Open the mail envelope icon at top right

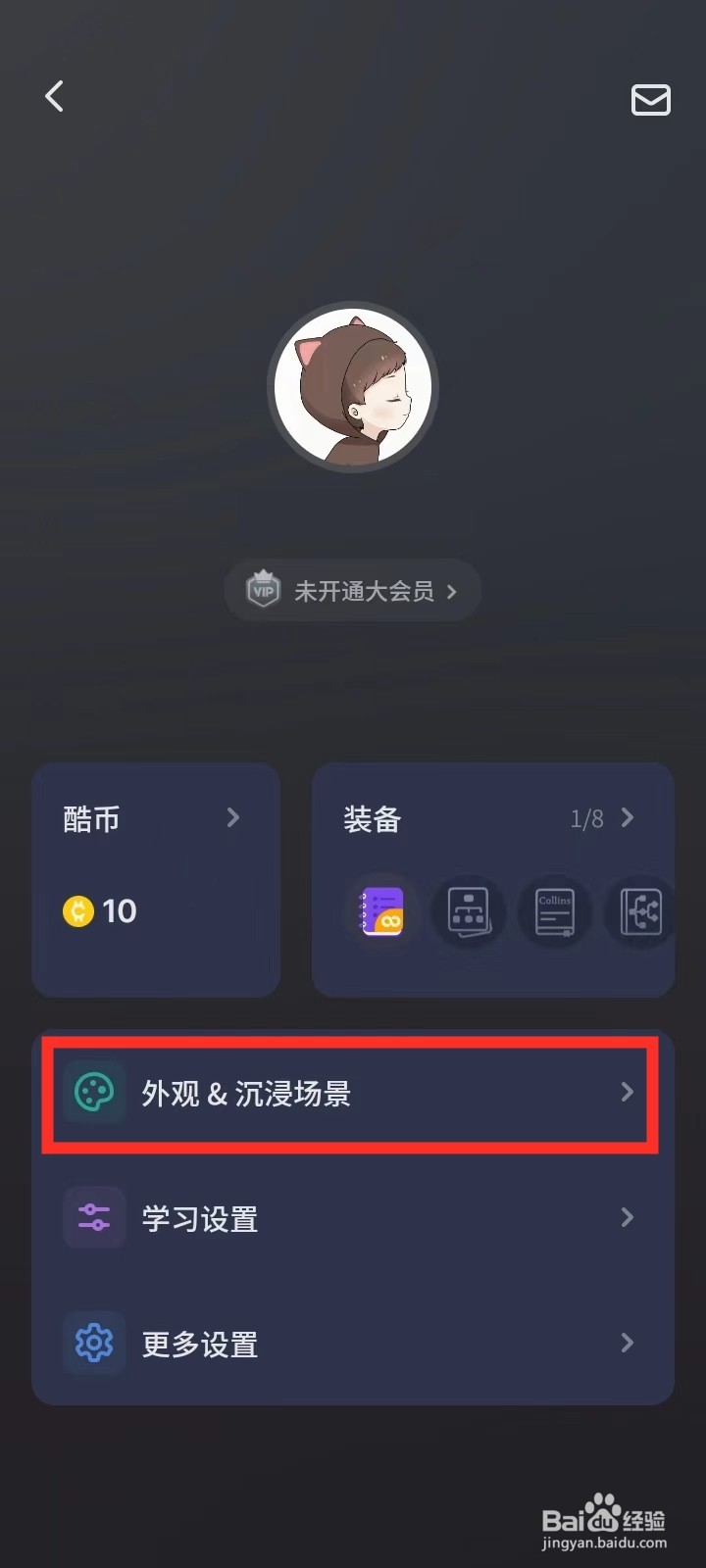[650, 99]
